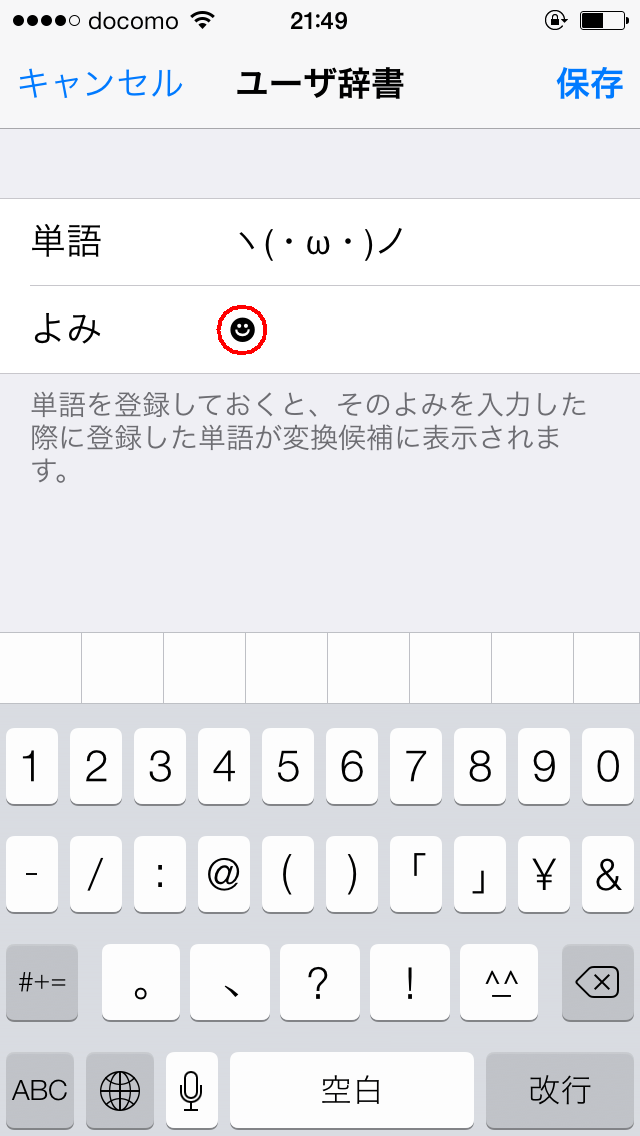This screenshot has width=640, height=1136.
Task: Open the globe keyboard switcher
Action: 120,1089
